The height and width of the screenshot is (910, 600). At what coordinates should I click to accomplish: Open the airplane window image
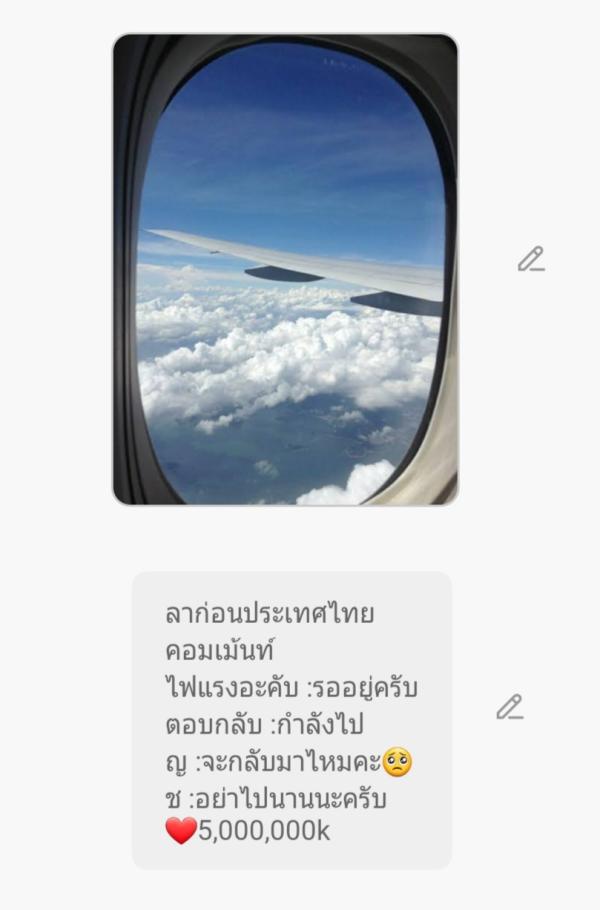285,270
